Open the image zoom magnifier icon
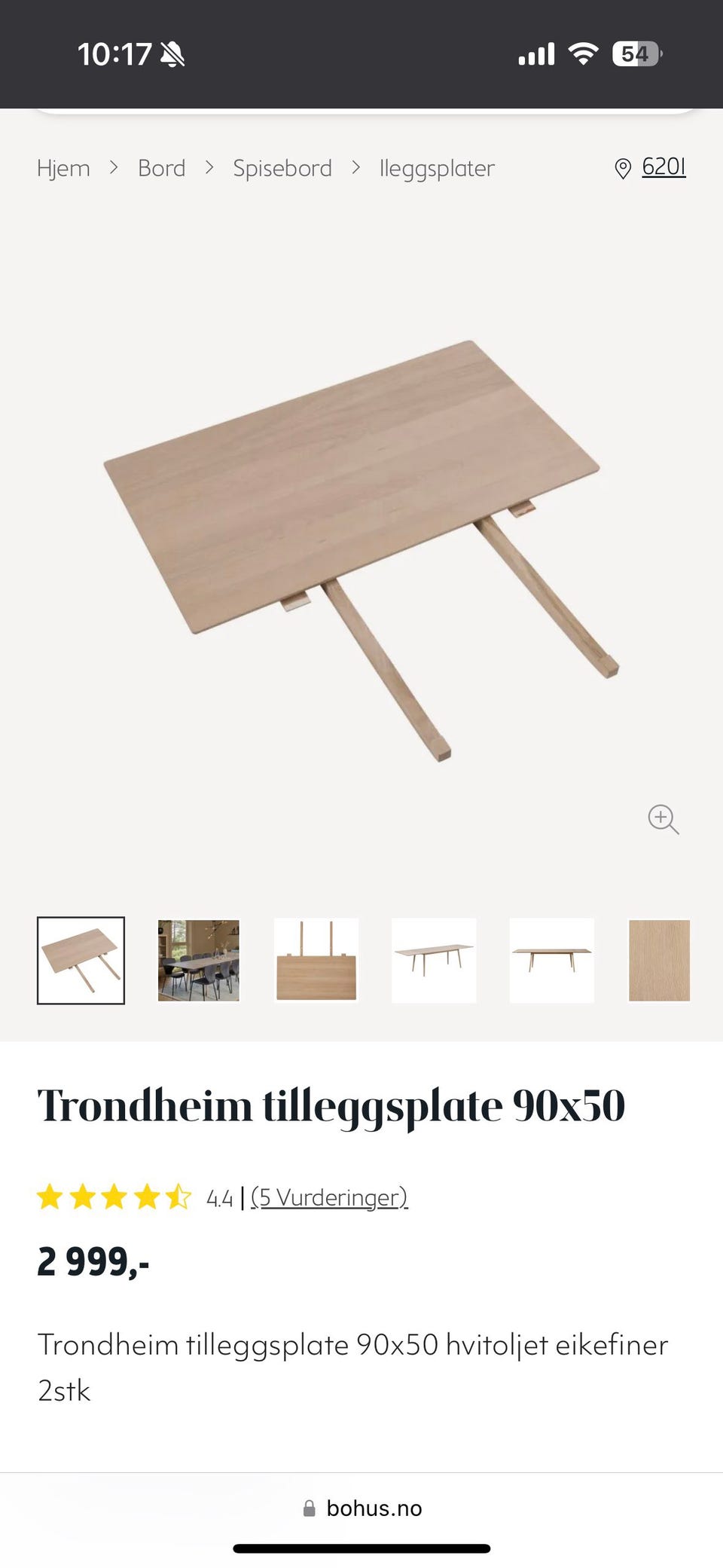723x1568 pixels. pyautogui.click(x=664, y=820)
